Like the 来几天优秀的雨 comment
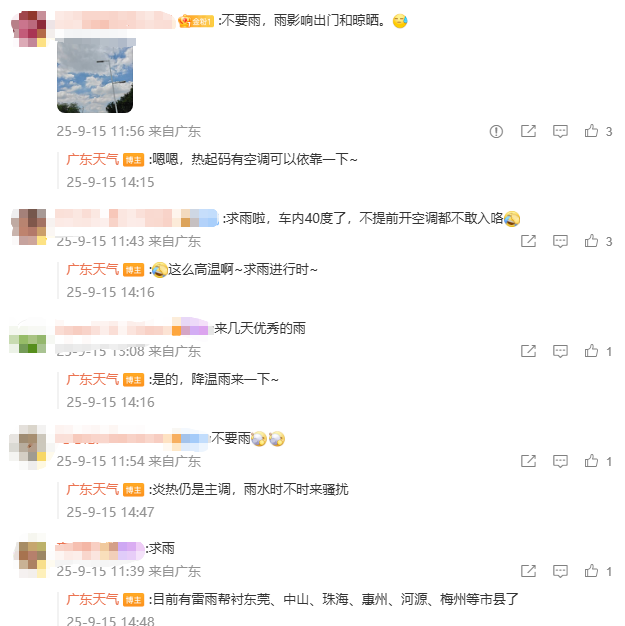This screenshot has width=625, height=626. (x=592, y=351)
